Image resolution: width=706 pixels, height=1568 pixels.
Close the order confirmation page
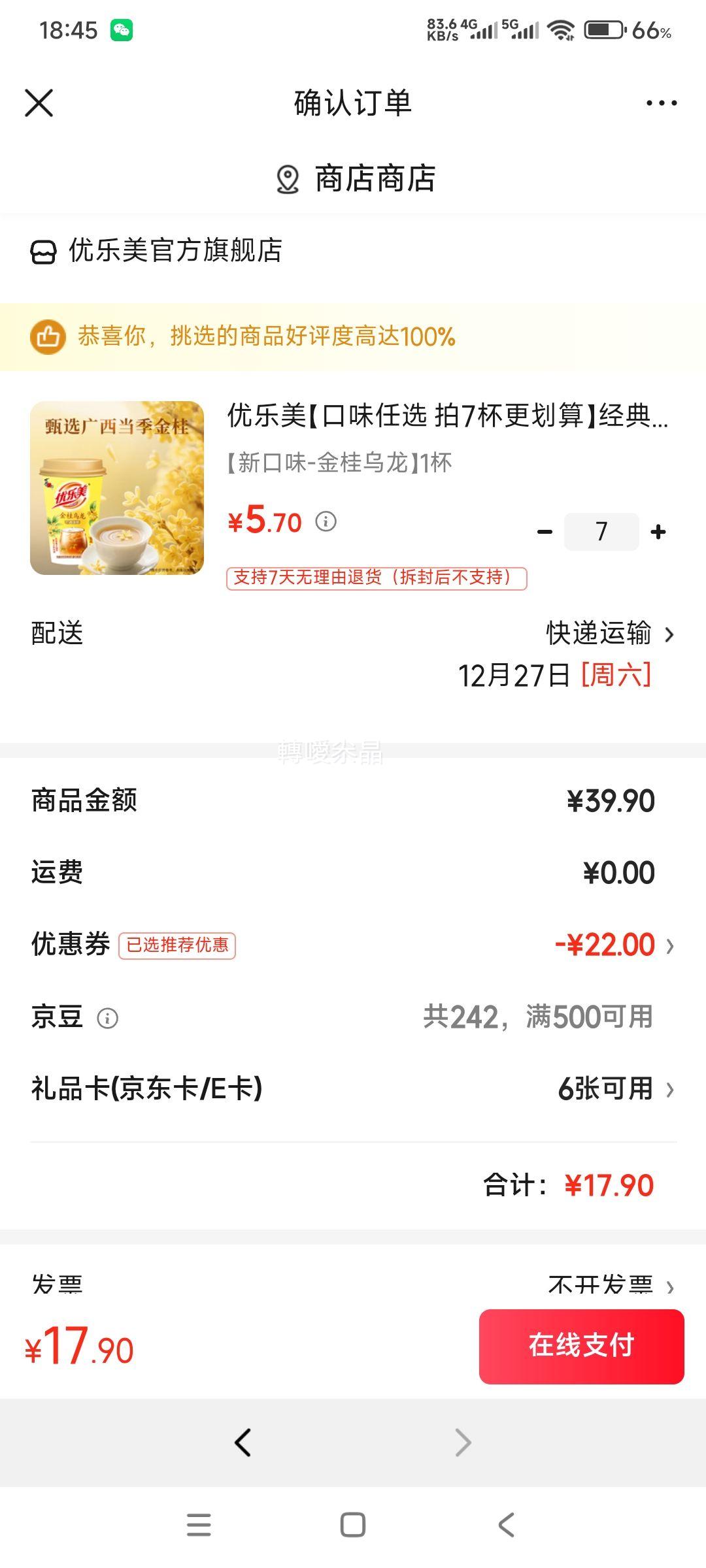[x=39, y=103]
